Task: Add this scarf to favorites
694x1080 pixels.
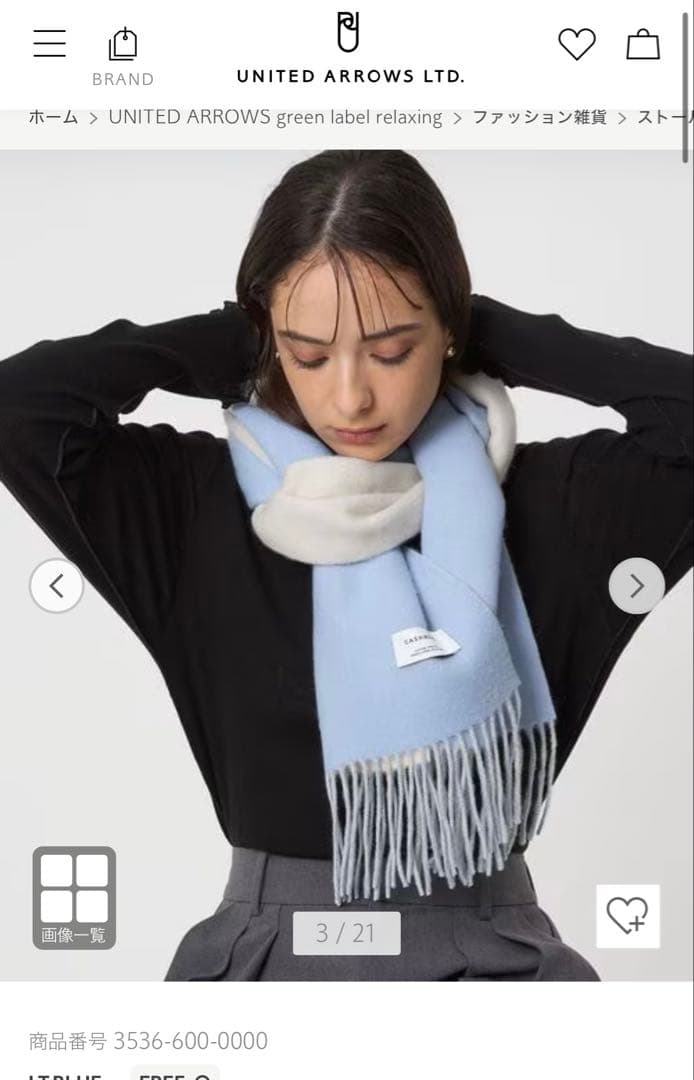Action: (x=628, y=915)
